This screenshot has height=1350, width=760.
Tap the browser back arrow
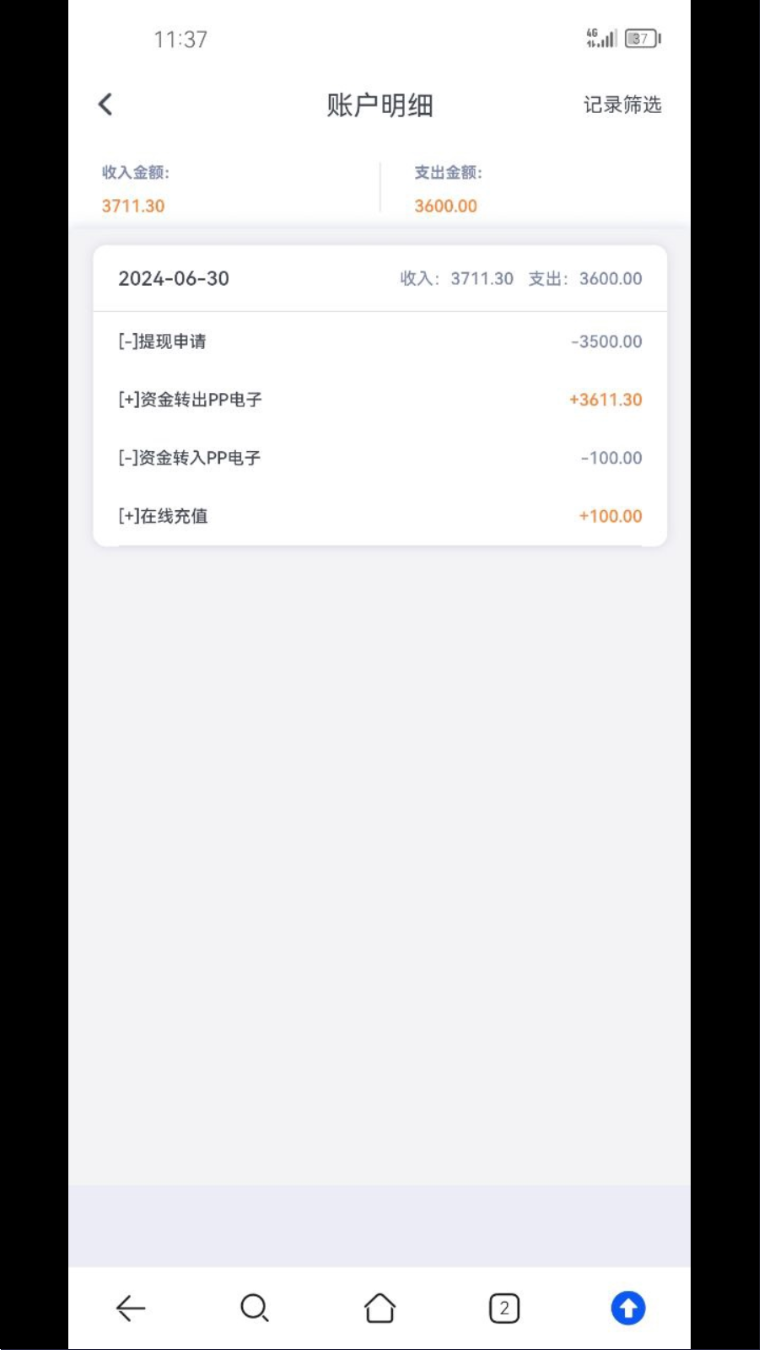[130, 1307]
